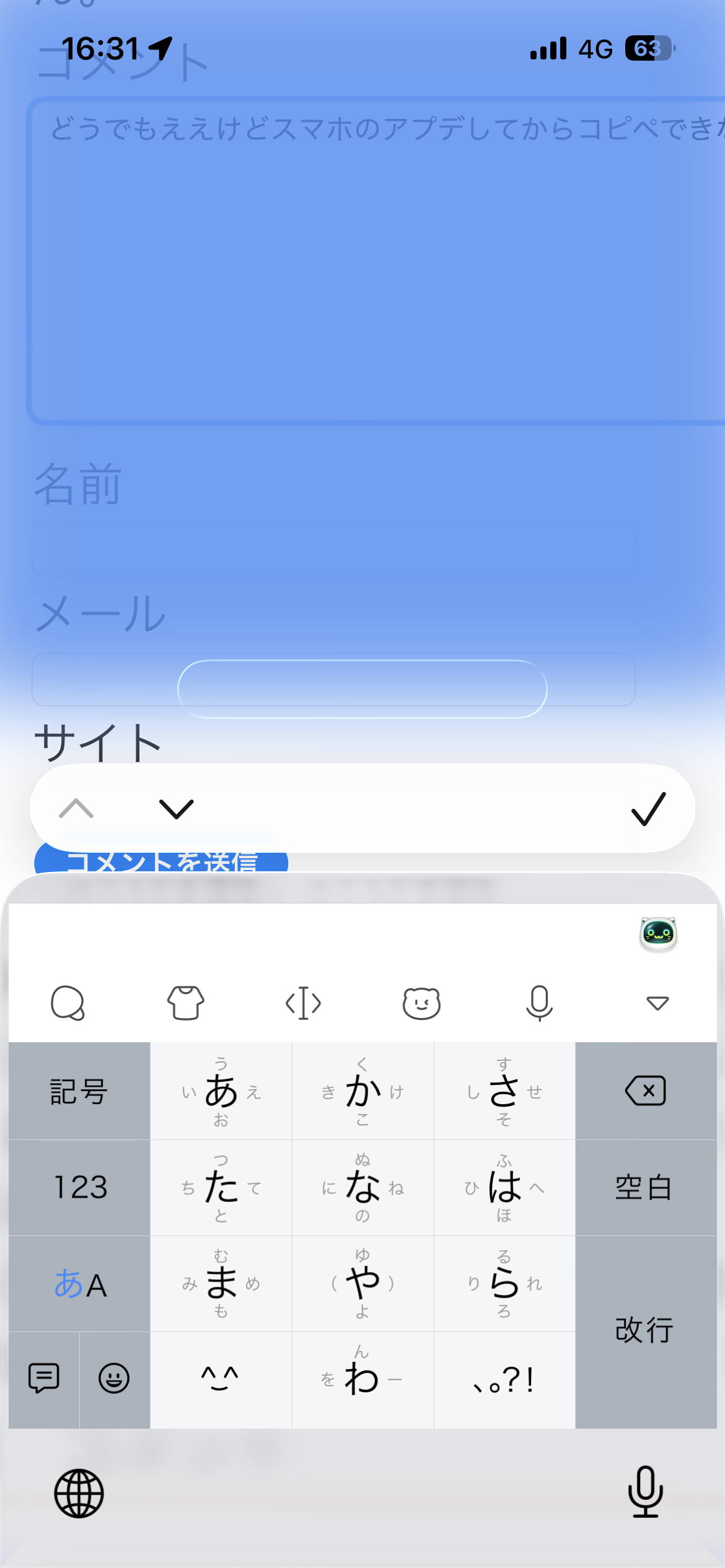
Task: Open the keyboard AI assistant robot
Action: pyautogui.click(x=658, y=934)
